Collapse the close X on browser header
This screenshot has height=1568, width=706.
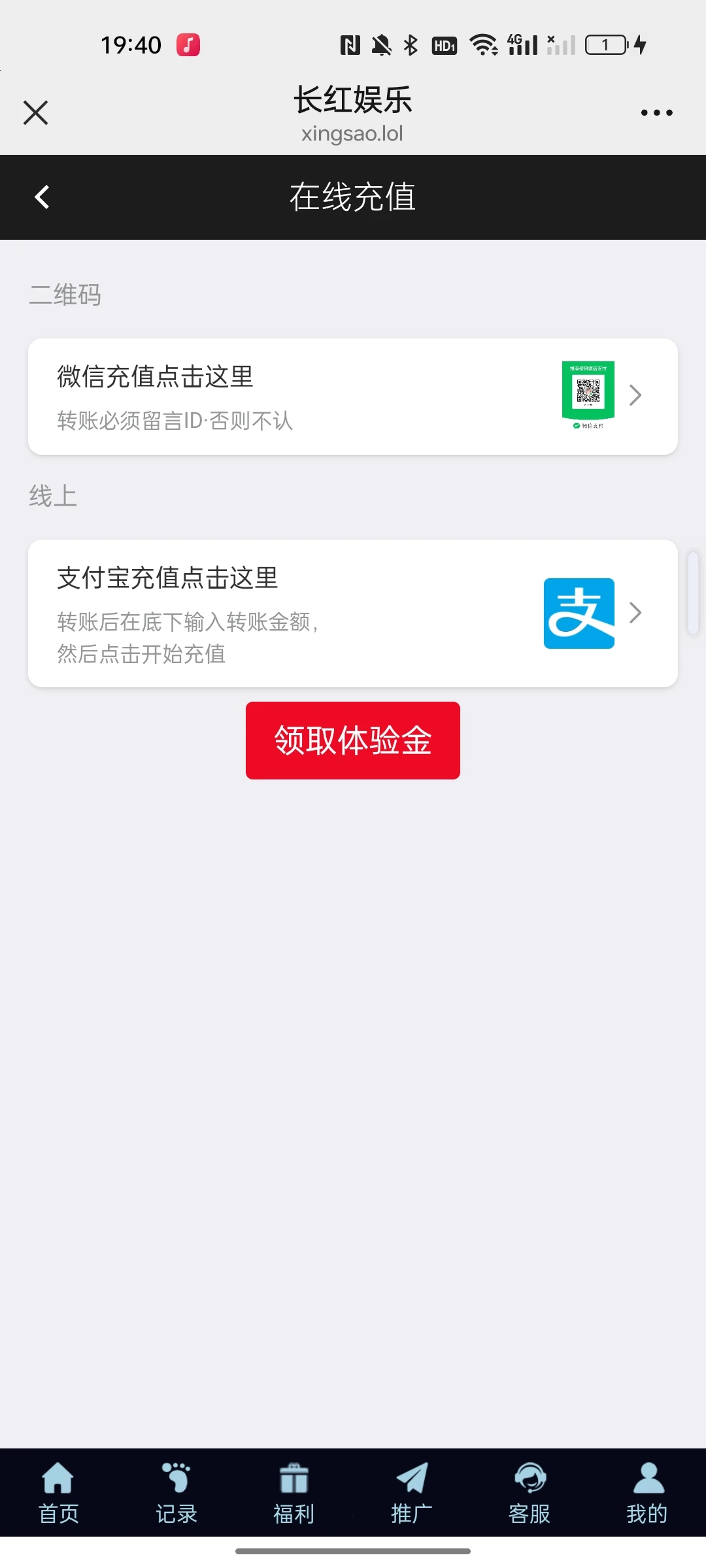click(x=35, y=112)
